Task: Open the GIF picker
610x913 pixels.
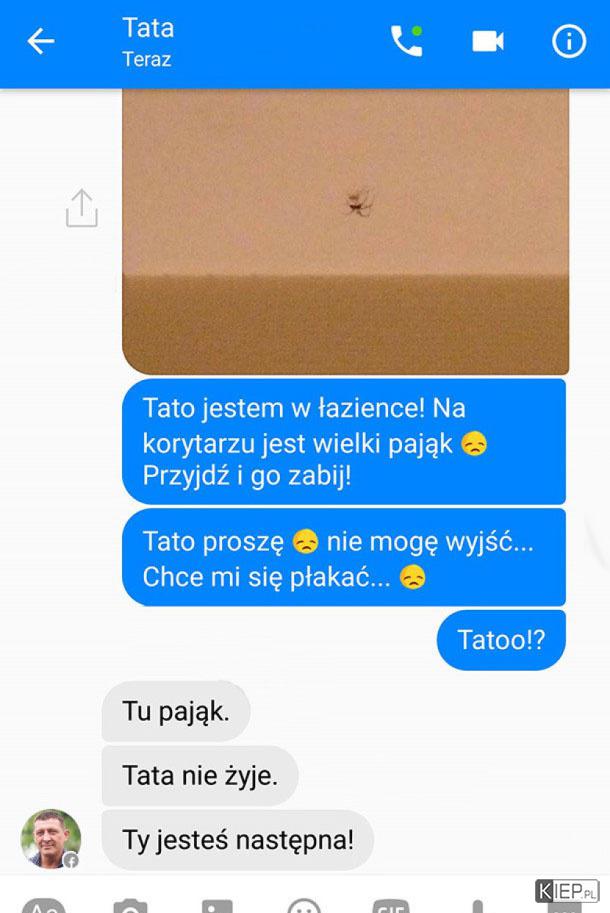Action: (391, 906)
